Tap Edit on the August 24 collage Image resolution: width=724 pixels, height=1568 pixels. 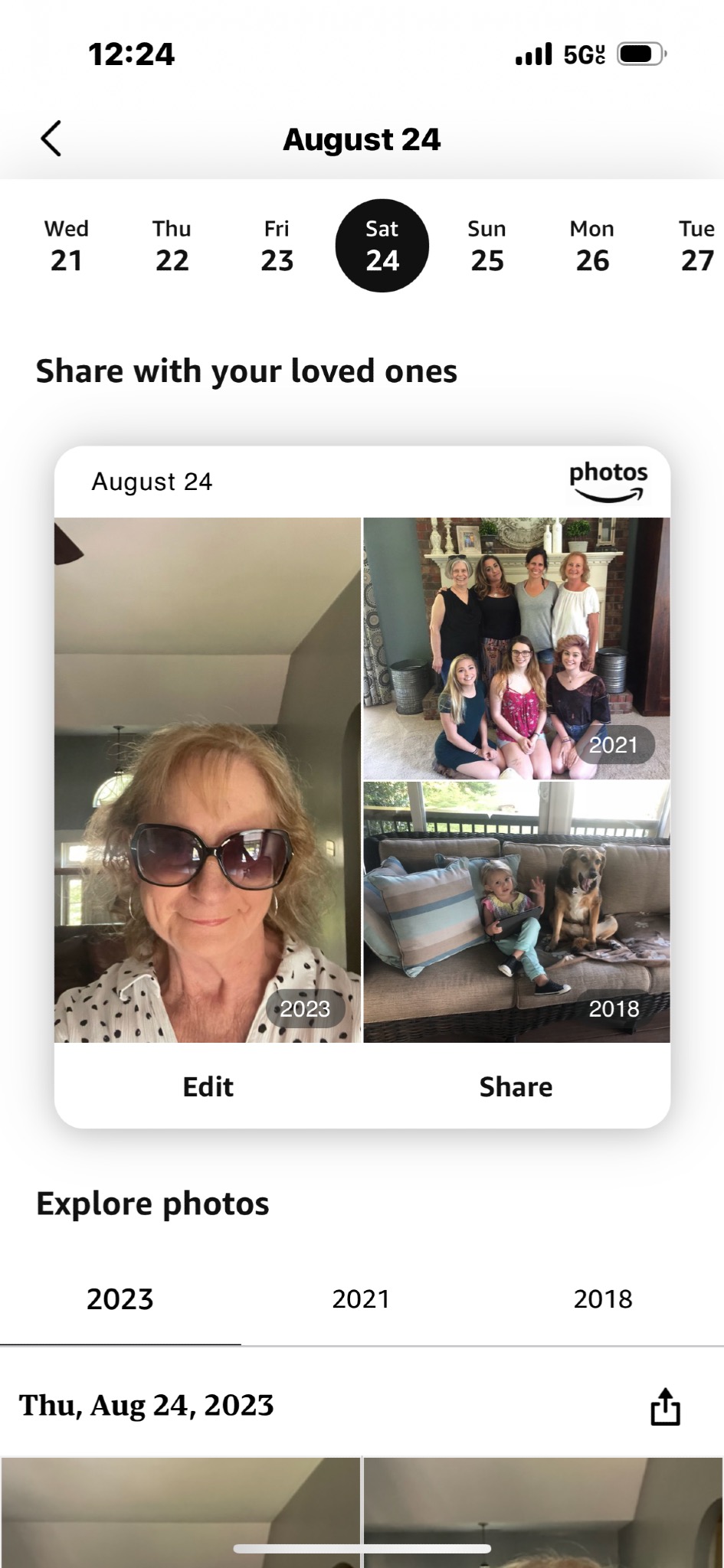coord(208,1086)
